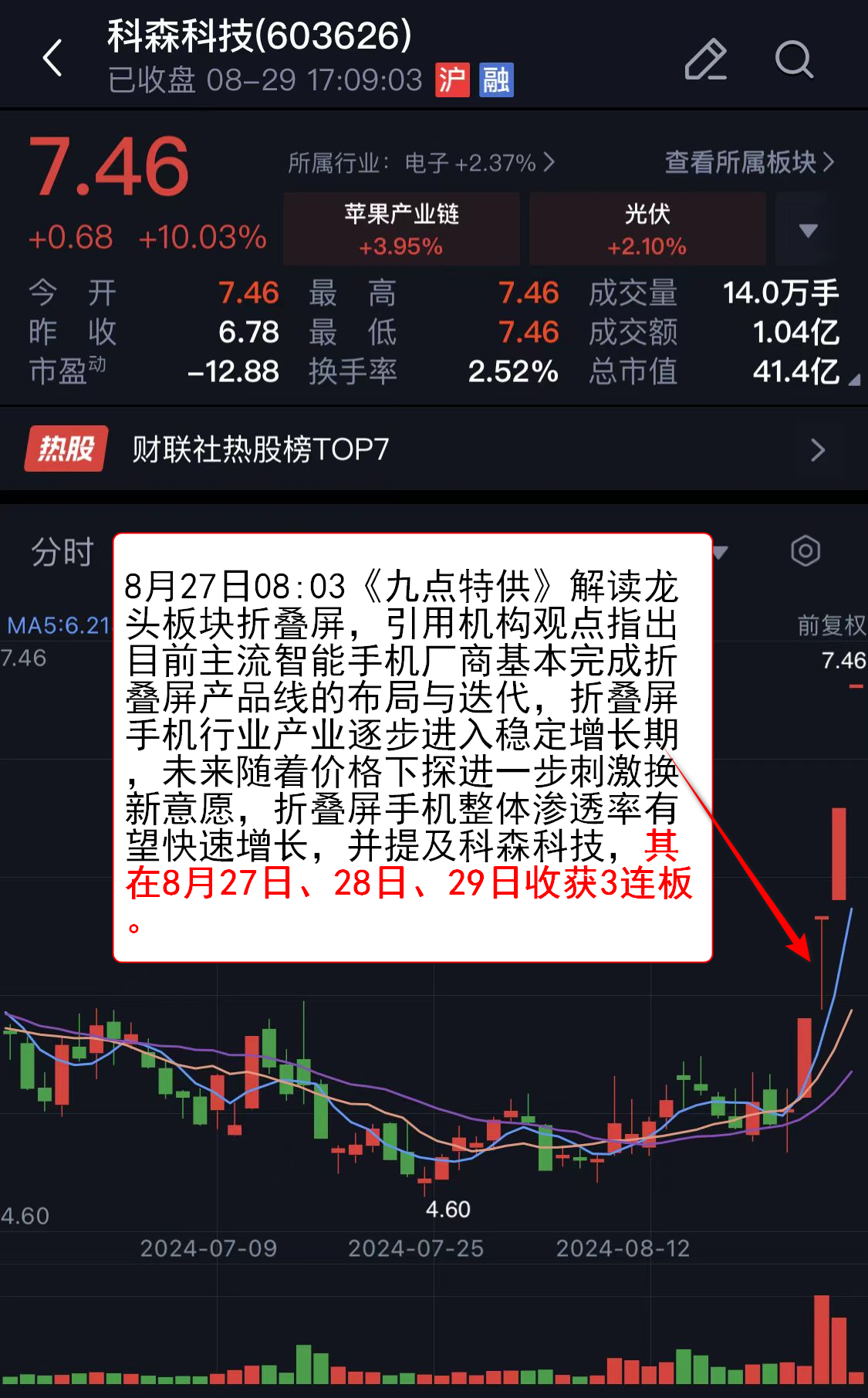
Task: Expand the sector list dropdown arrow
Action: click(808, 230)
